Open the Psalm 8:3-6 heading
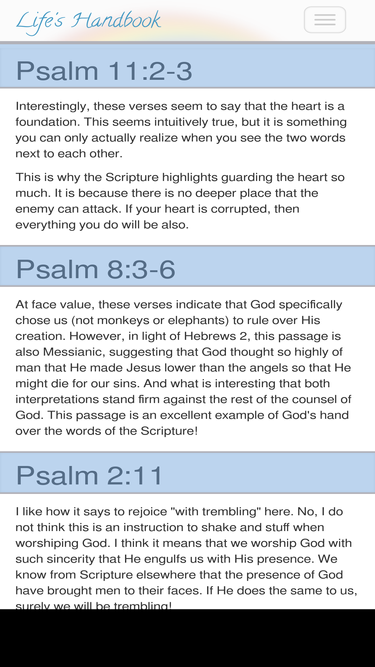 96,269
